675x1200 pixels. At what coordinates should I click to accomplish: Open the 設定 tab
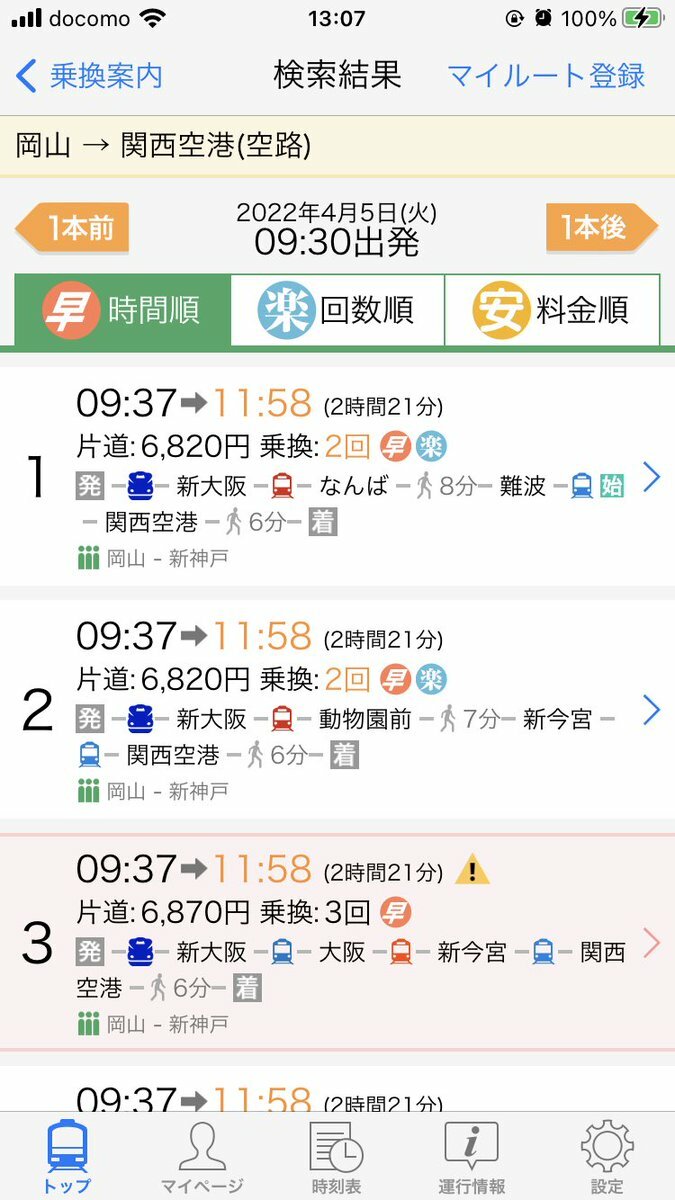coord(607,1158)
